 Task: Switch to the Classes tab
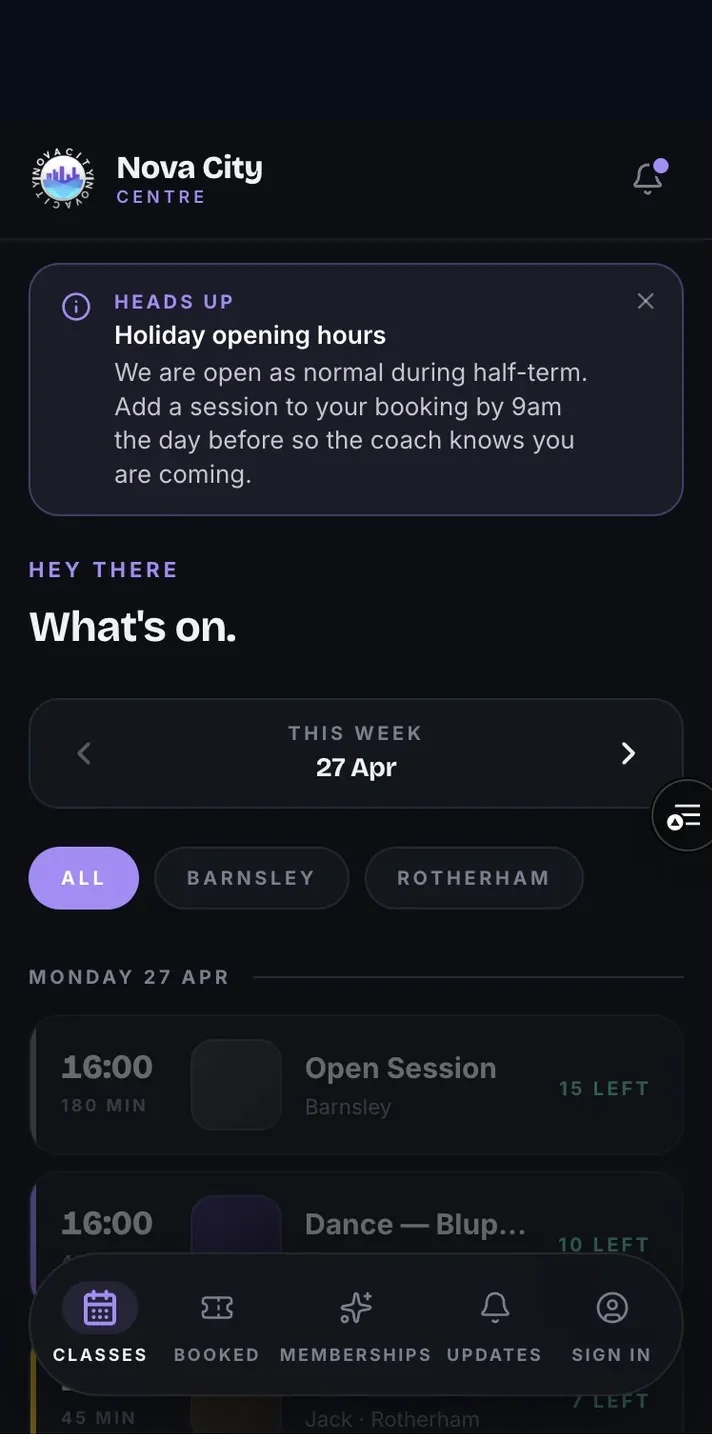pyautogui.click(x=100, y=1325)
